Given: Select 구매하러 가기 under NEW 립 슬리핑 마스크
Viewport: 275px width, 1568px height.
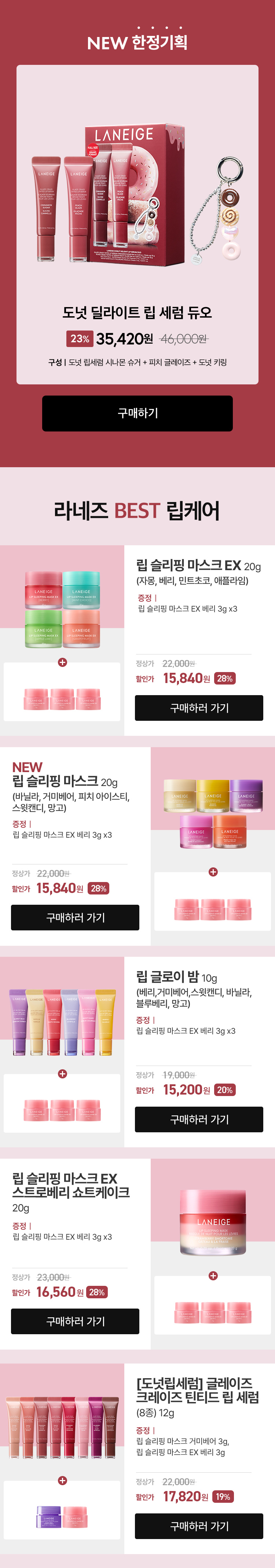Looking at the screenshot, I should 75,917.
